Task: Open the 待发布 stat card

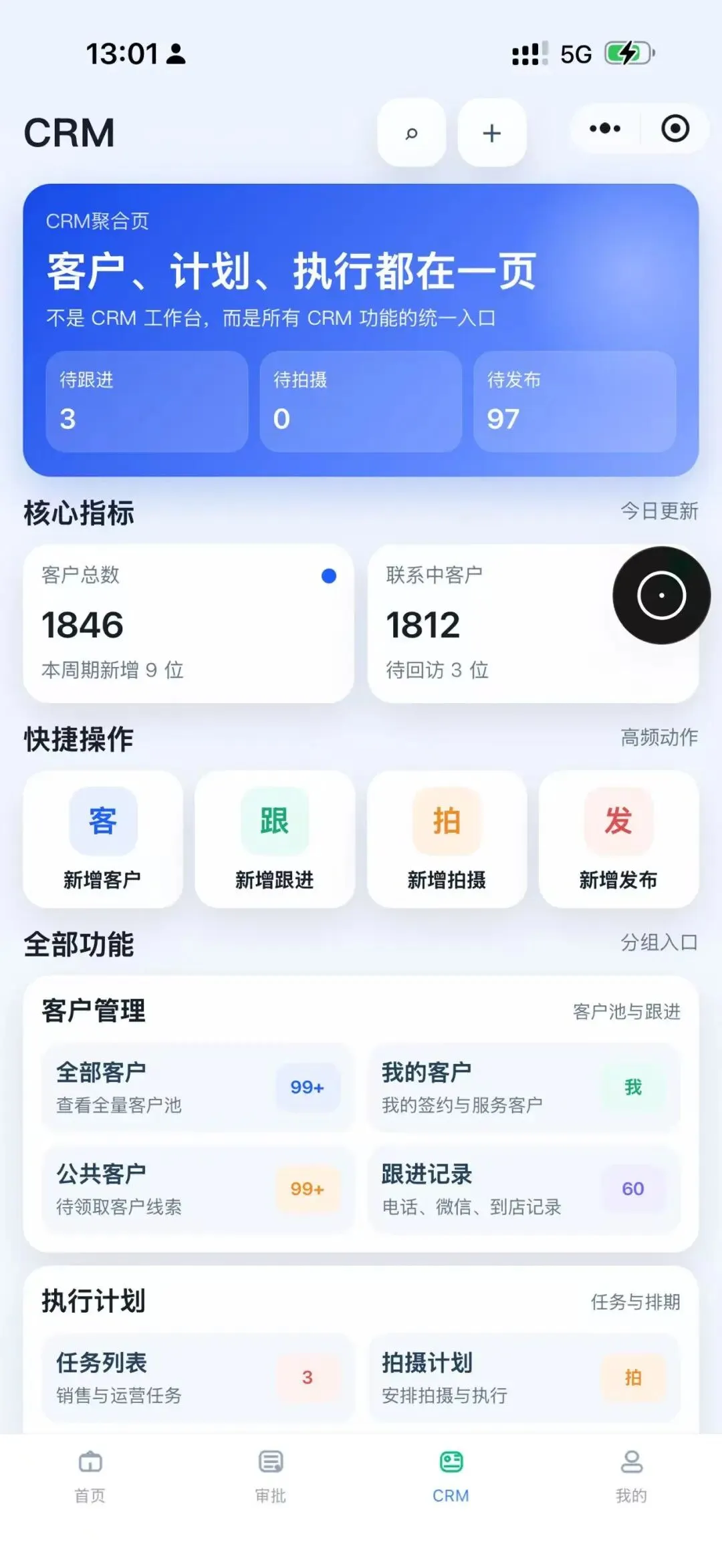Action: [575, 402]
